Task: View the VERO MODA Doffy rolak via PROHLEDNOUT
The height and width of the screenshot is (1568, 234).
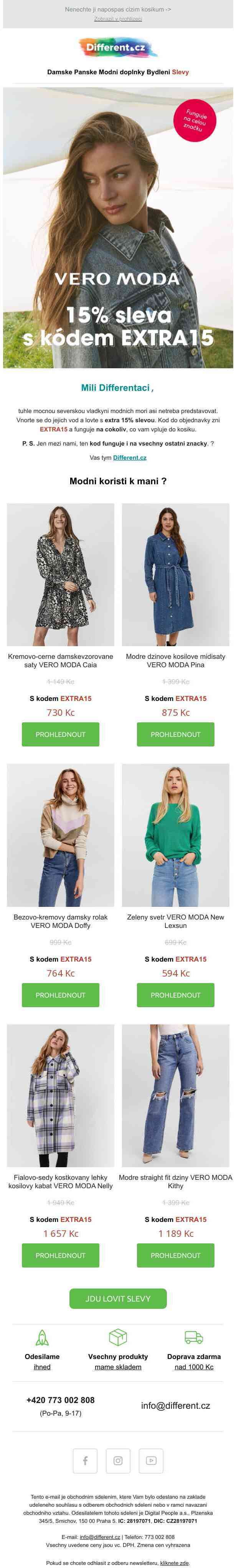Action: pyautogui.click(x=60, y=995)
